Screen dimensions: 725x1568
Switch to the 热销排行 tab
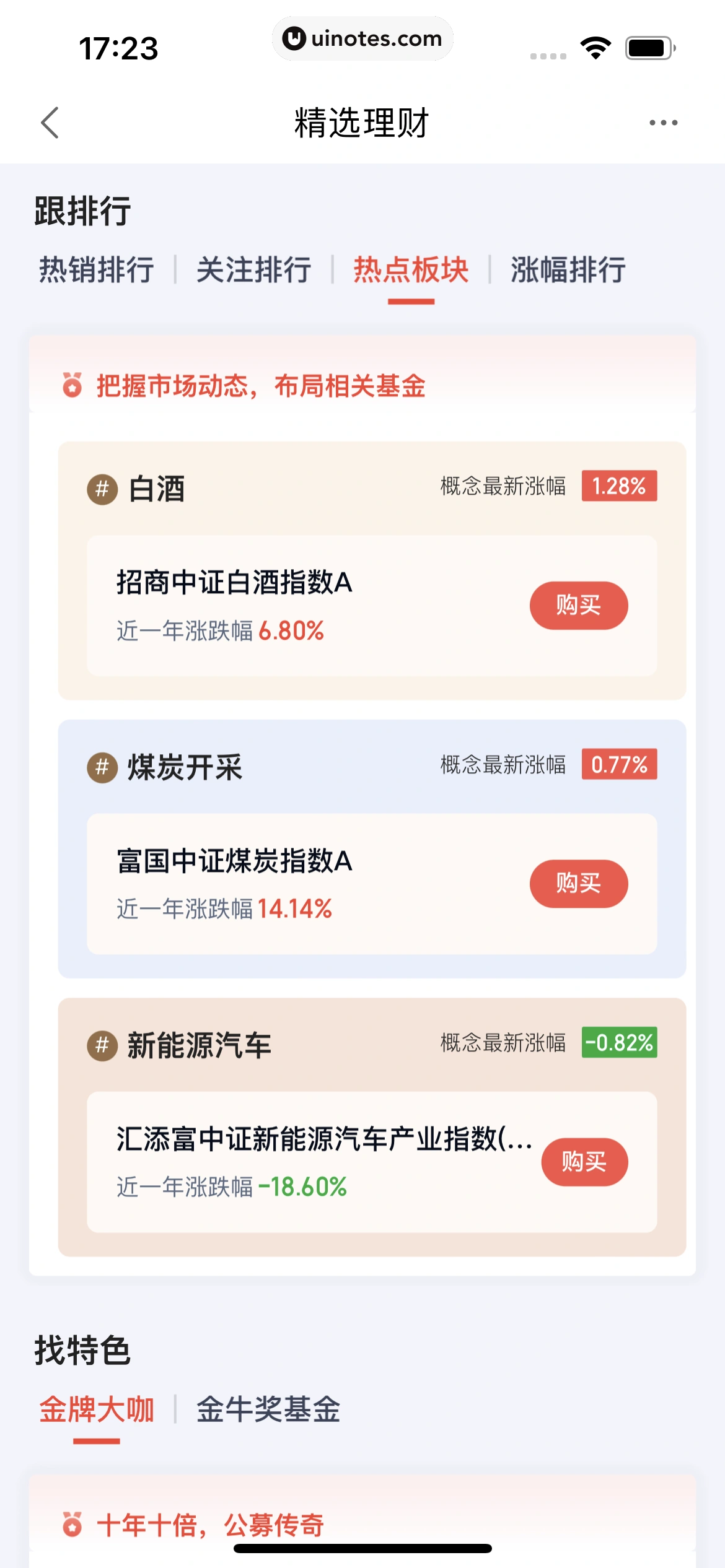point(97,269)
